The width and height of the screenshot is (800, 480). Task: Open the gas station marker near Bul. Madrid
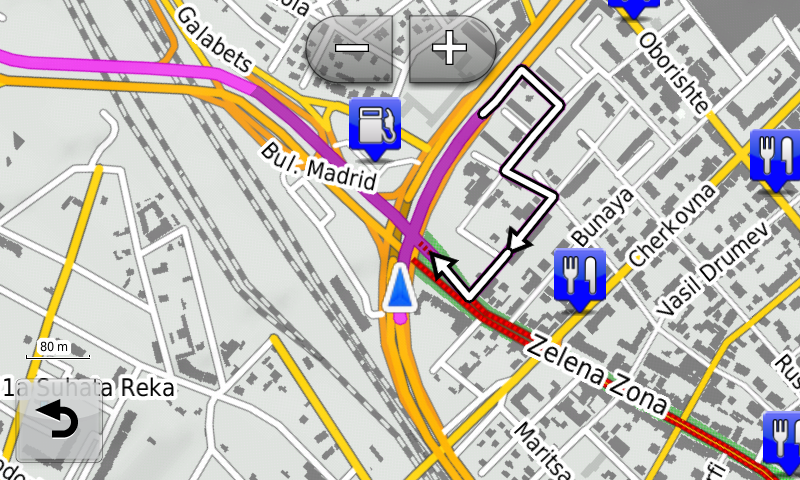[x=375, y=125]
